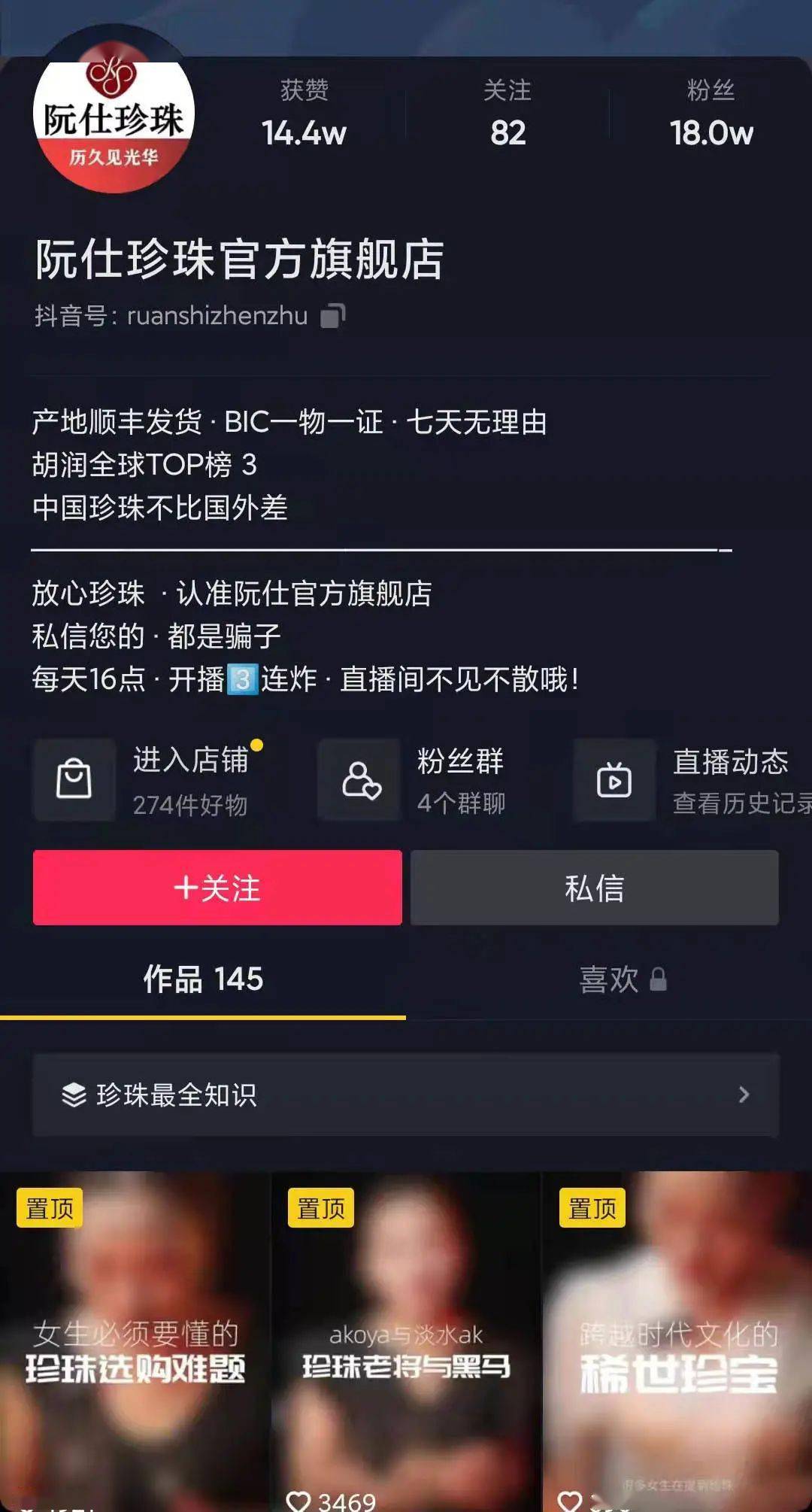Follow the account with +关注
This screenshot has width=812, height=1512.
tap(217, 888)
